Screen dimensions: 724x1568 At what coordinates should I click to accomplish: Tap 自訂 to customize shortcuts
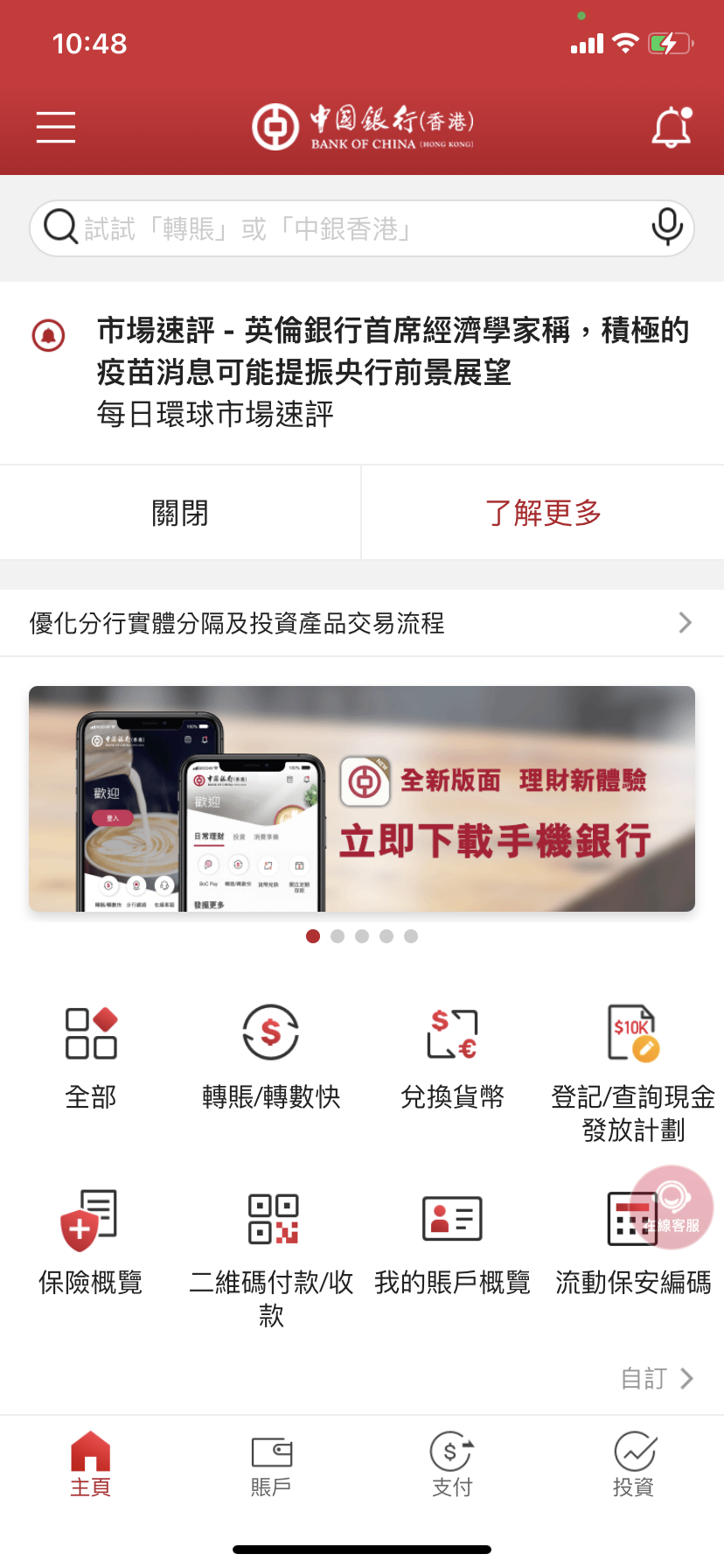656,1379
